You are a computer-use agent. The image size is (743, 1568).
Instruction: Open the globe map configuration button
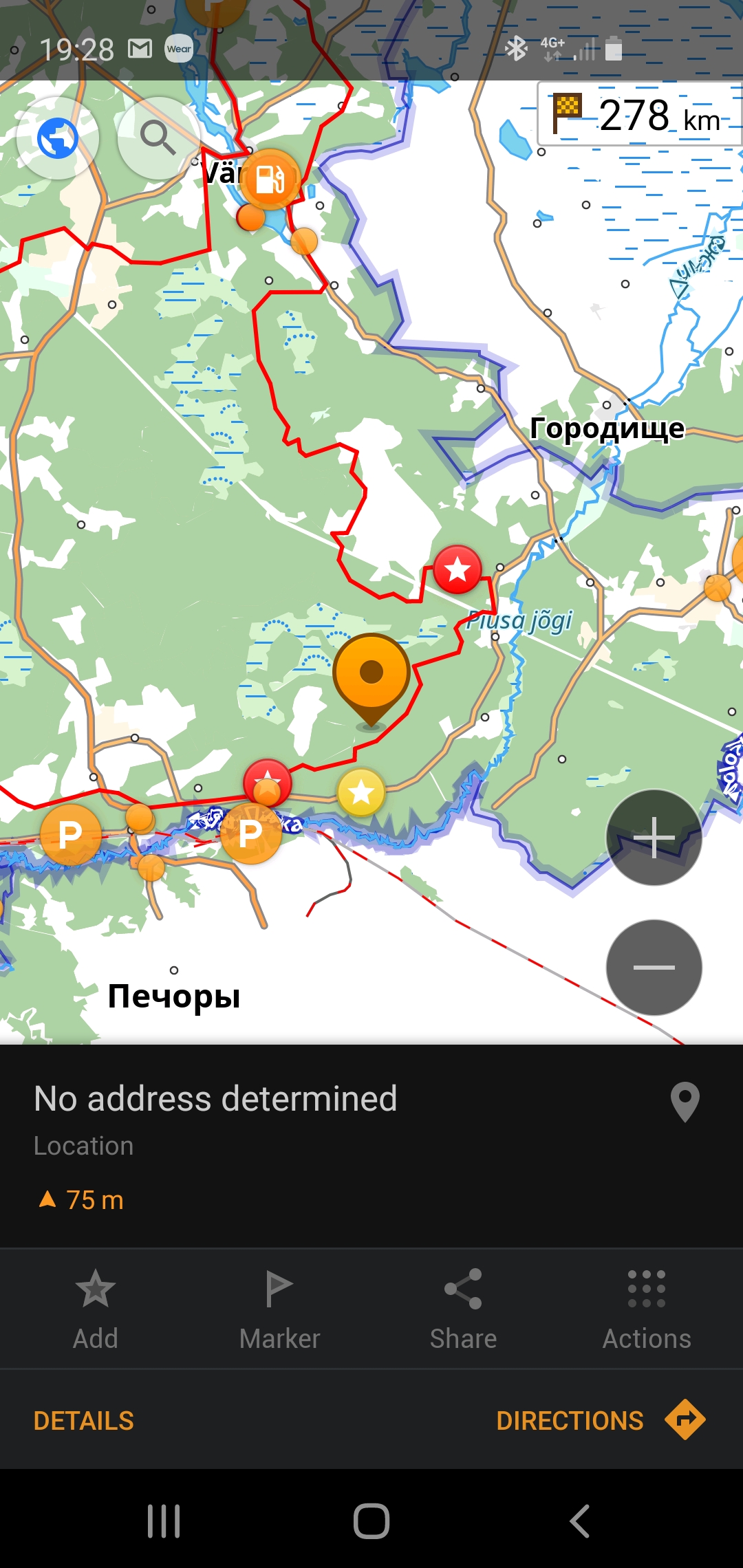tap(58, 138)
